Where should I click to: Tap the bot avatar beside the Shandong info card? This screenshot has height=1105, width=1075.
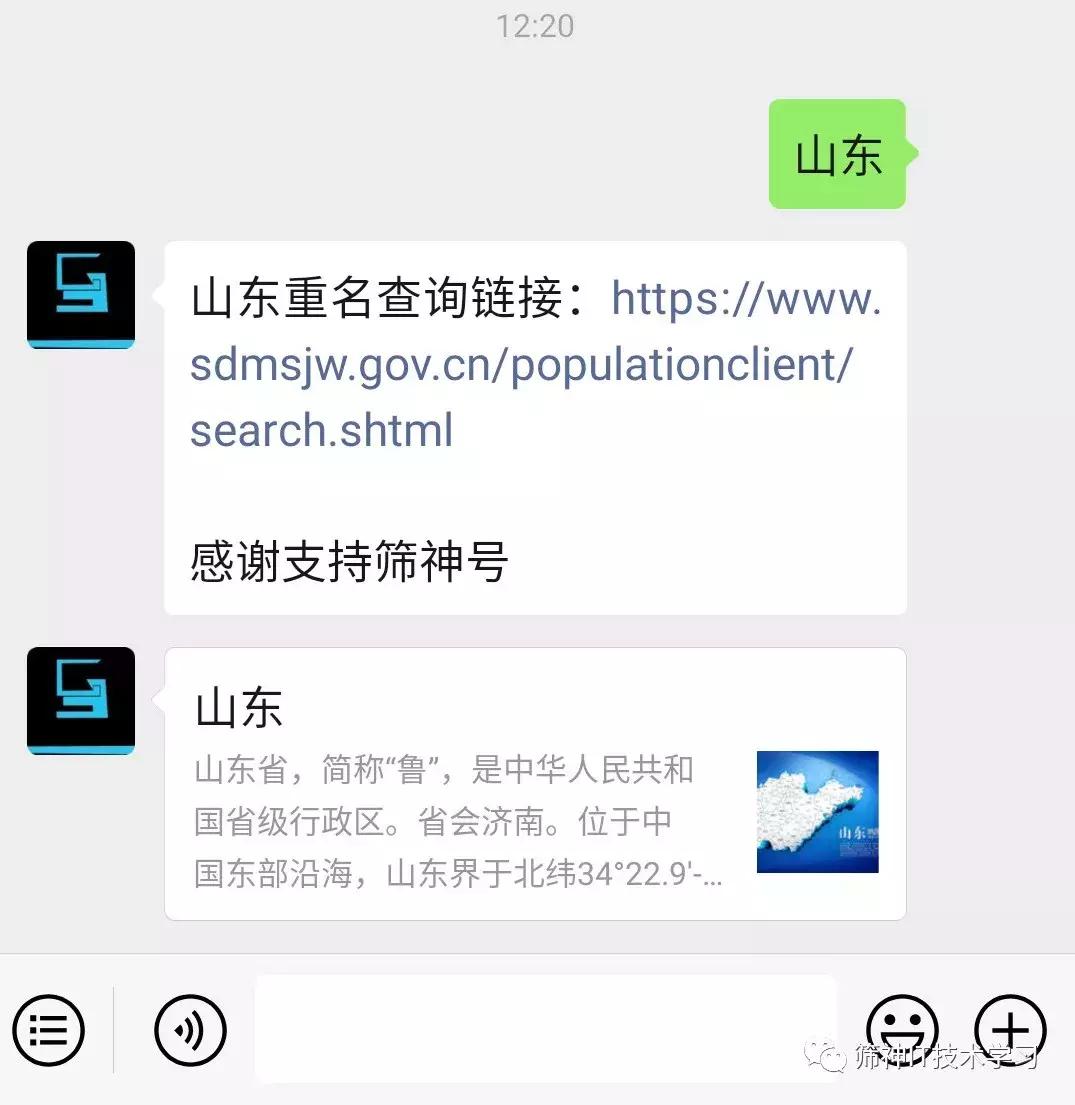click(x=80, y=700)
